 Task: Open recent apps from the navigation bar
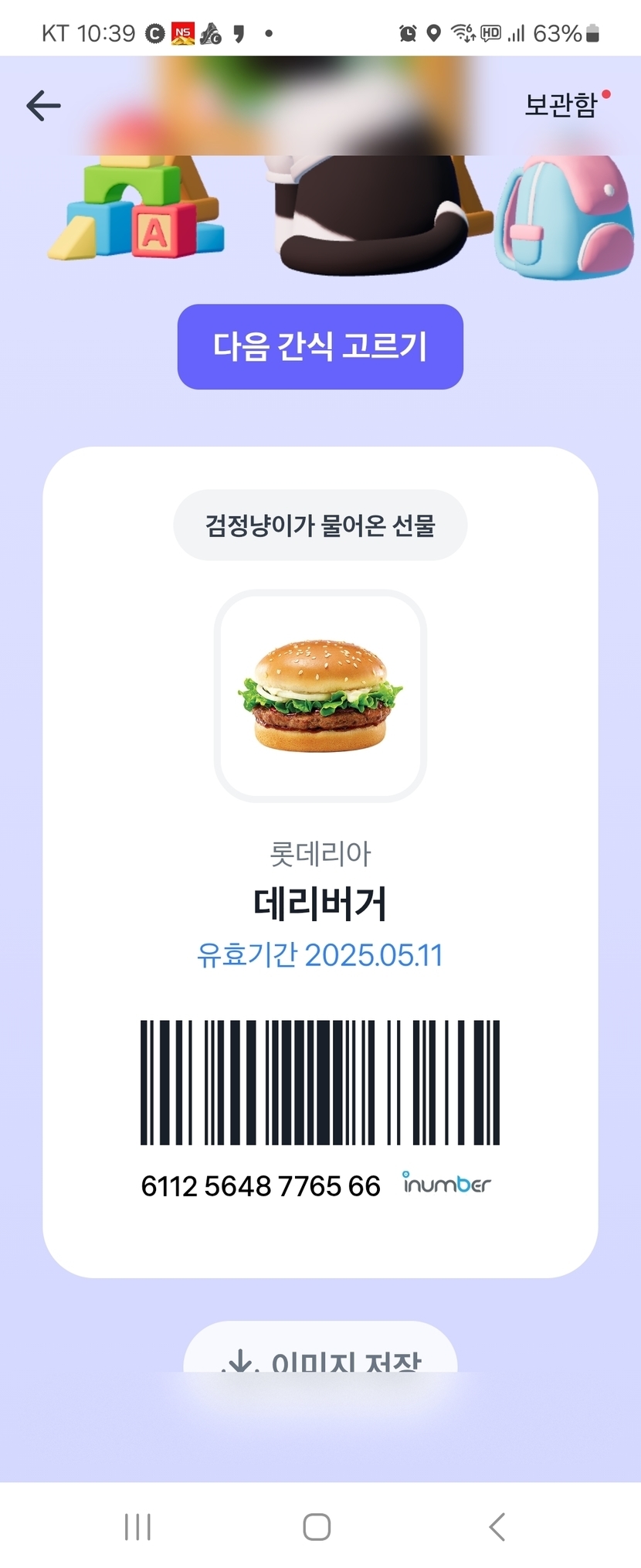137,1527
